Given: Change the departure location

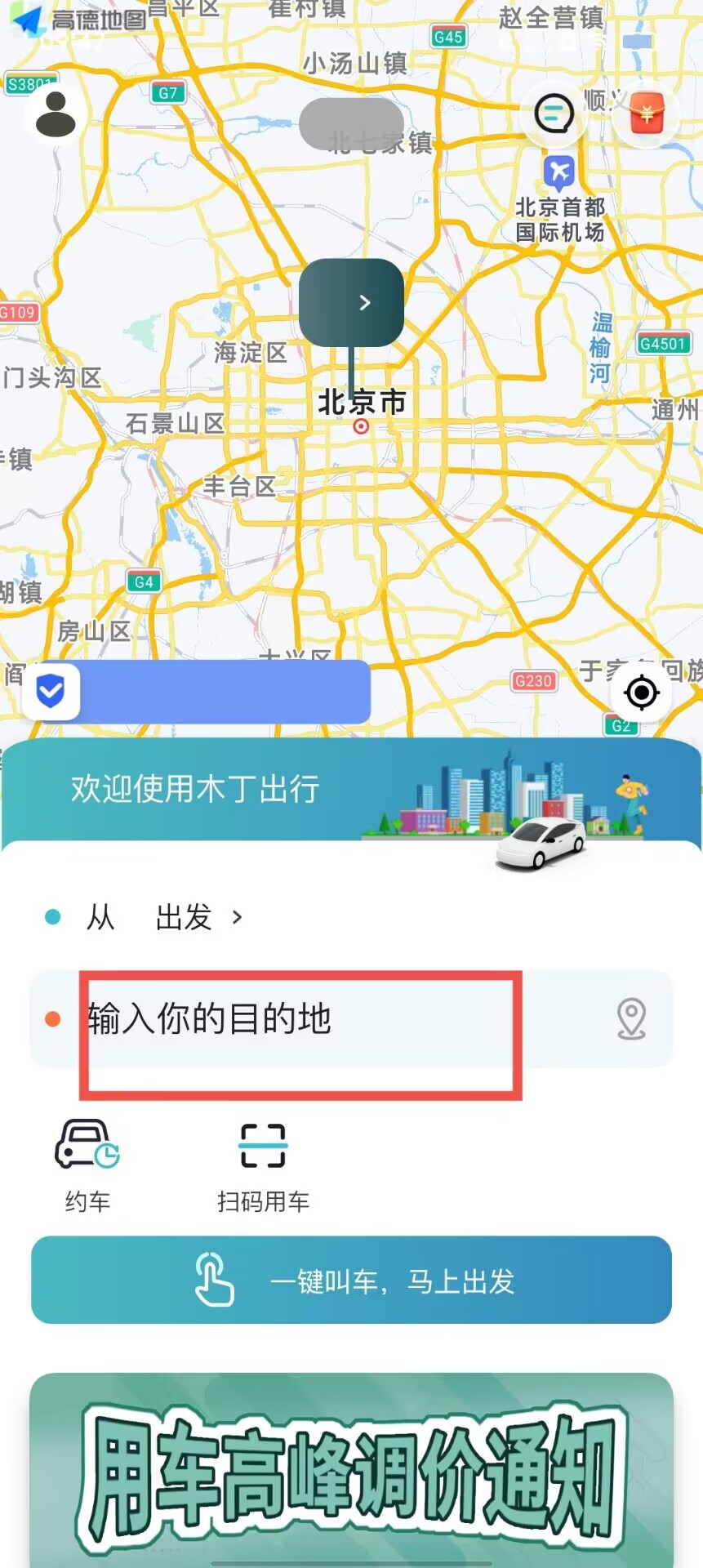Looking at the screenshot, I should point(184,917).
